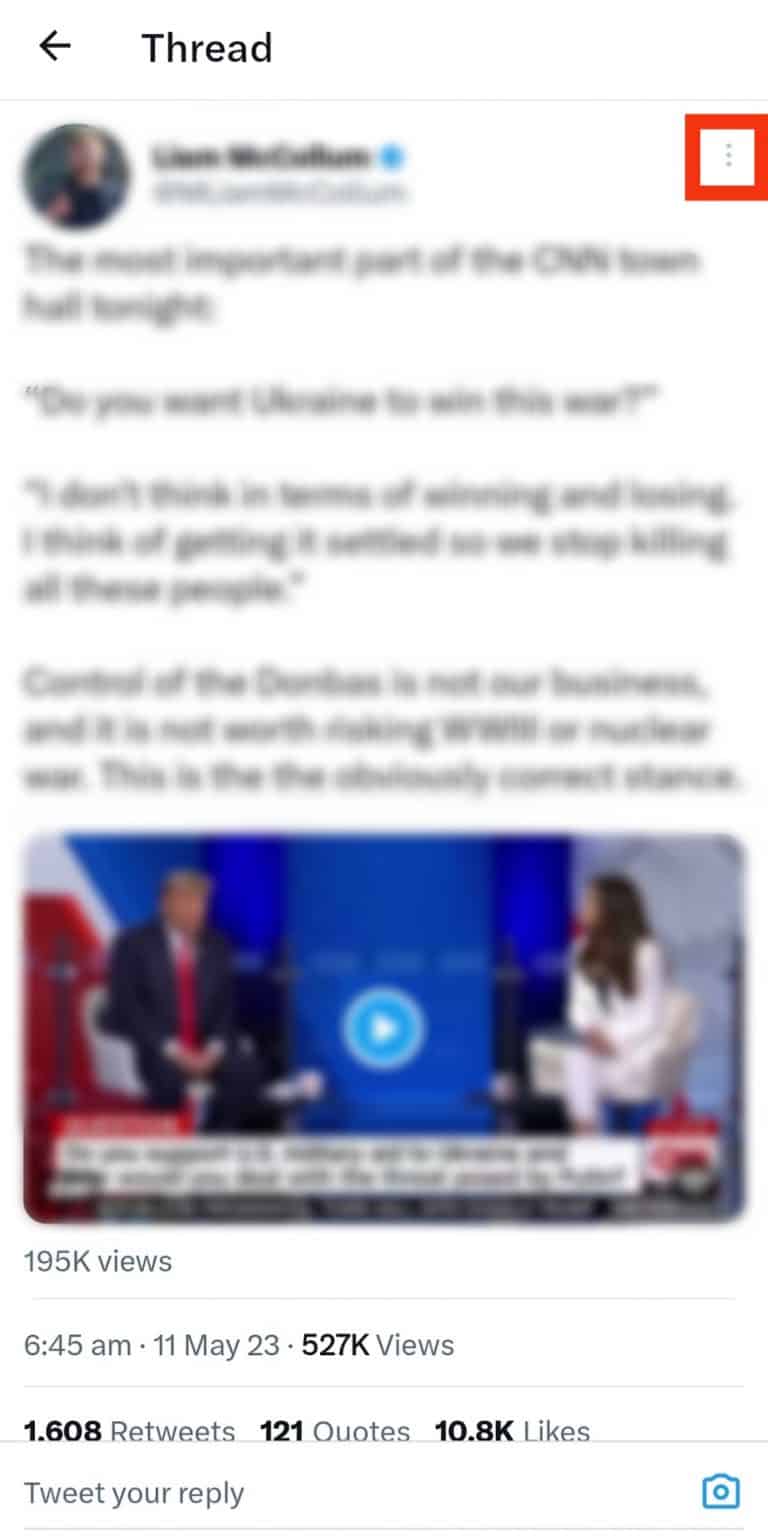
Task: View the 1,608 Retweets list
Action: 129,1431
